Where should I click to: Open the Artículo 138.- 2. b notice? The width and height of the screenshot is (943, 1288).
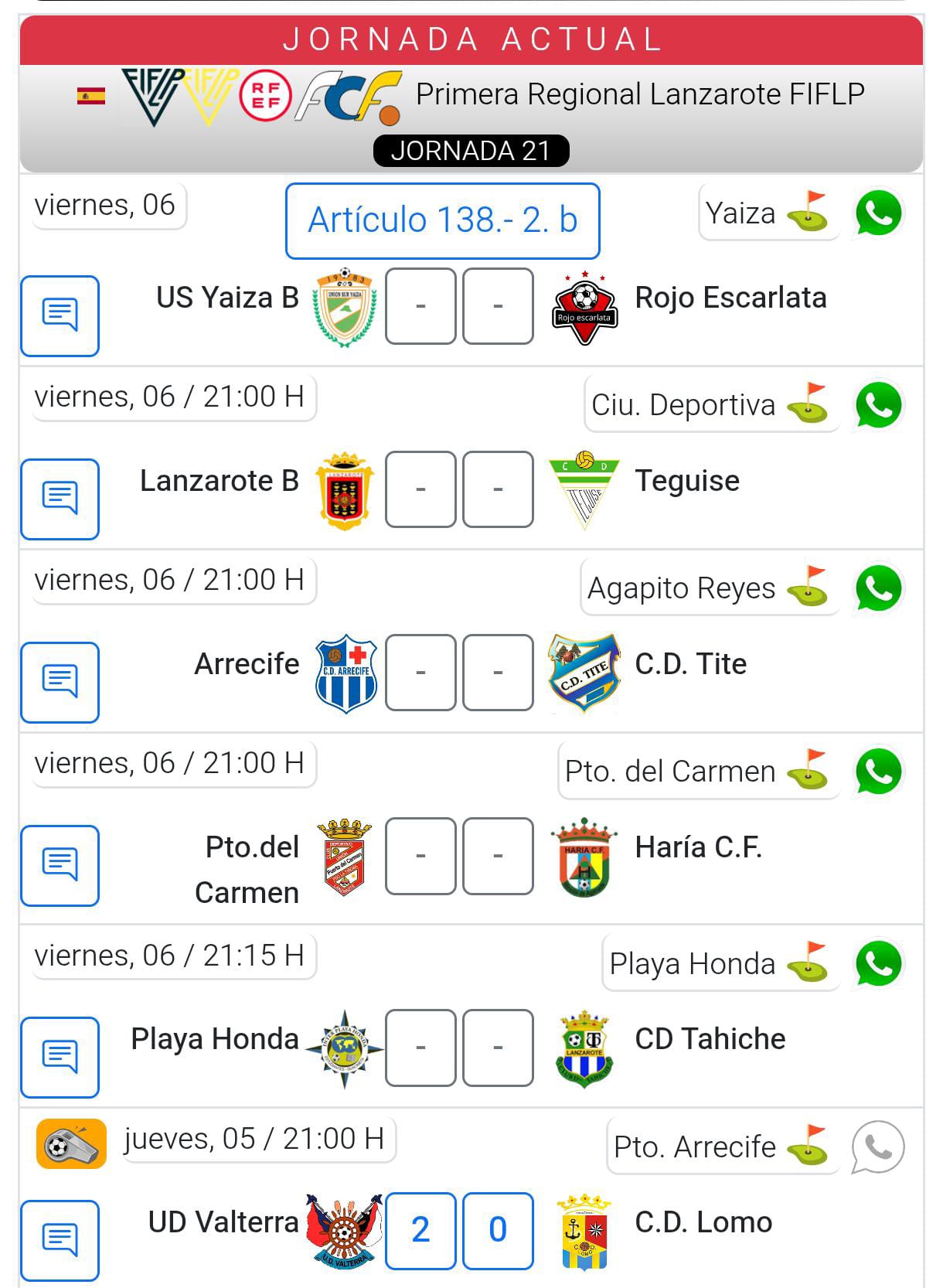coord(442,220)
